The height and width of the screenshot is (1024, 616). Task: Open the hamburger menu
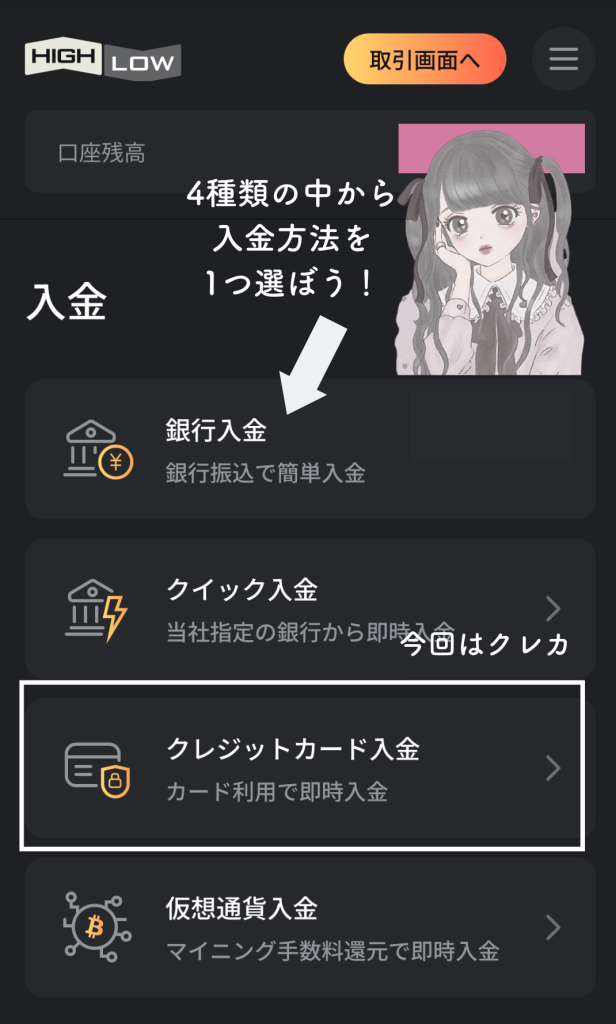[x=563, y=59]
